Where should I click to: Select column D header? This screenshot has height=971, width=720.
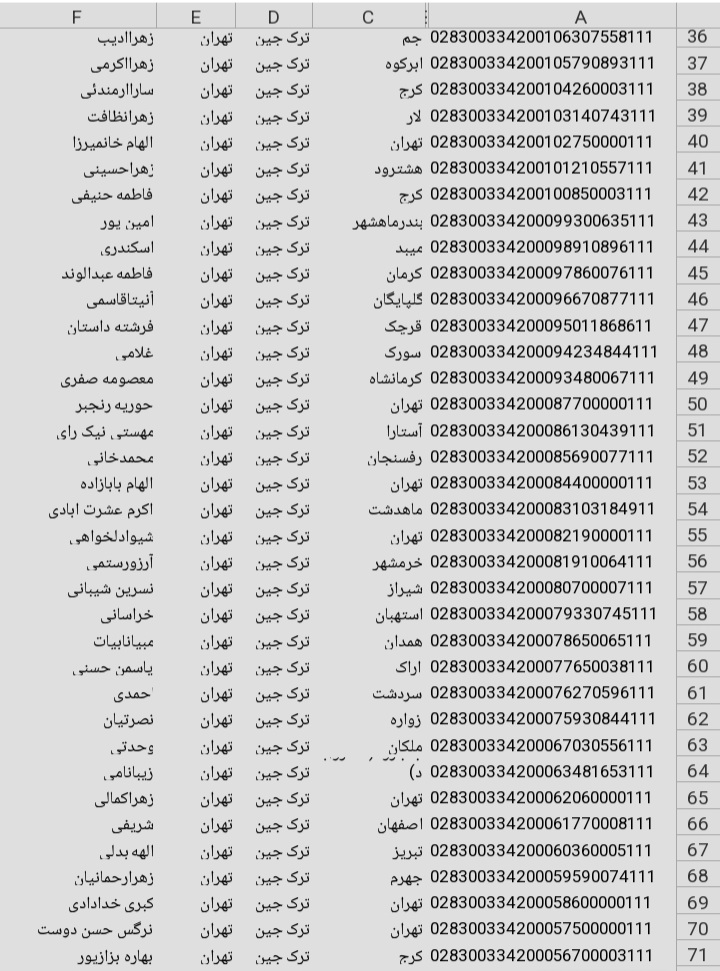(274, 14)
